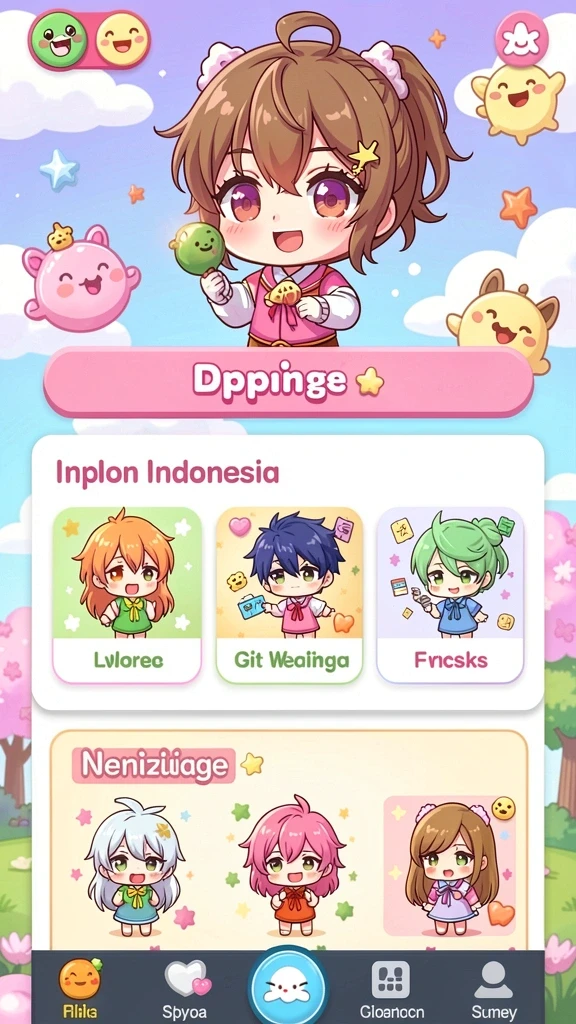Screen dimensions: 576x1024
Task: Tap the center blue cloud button
Action: click(x=287, y=986)
